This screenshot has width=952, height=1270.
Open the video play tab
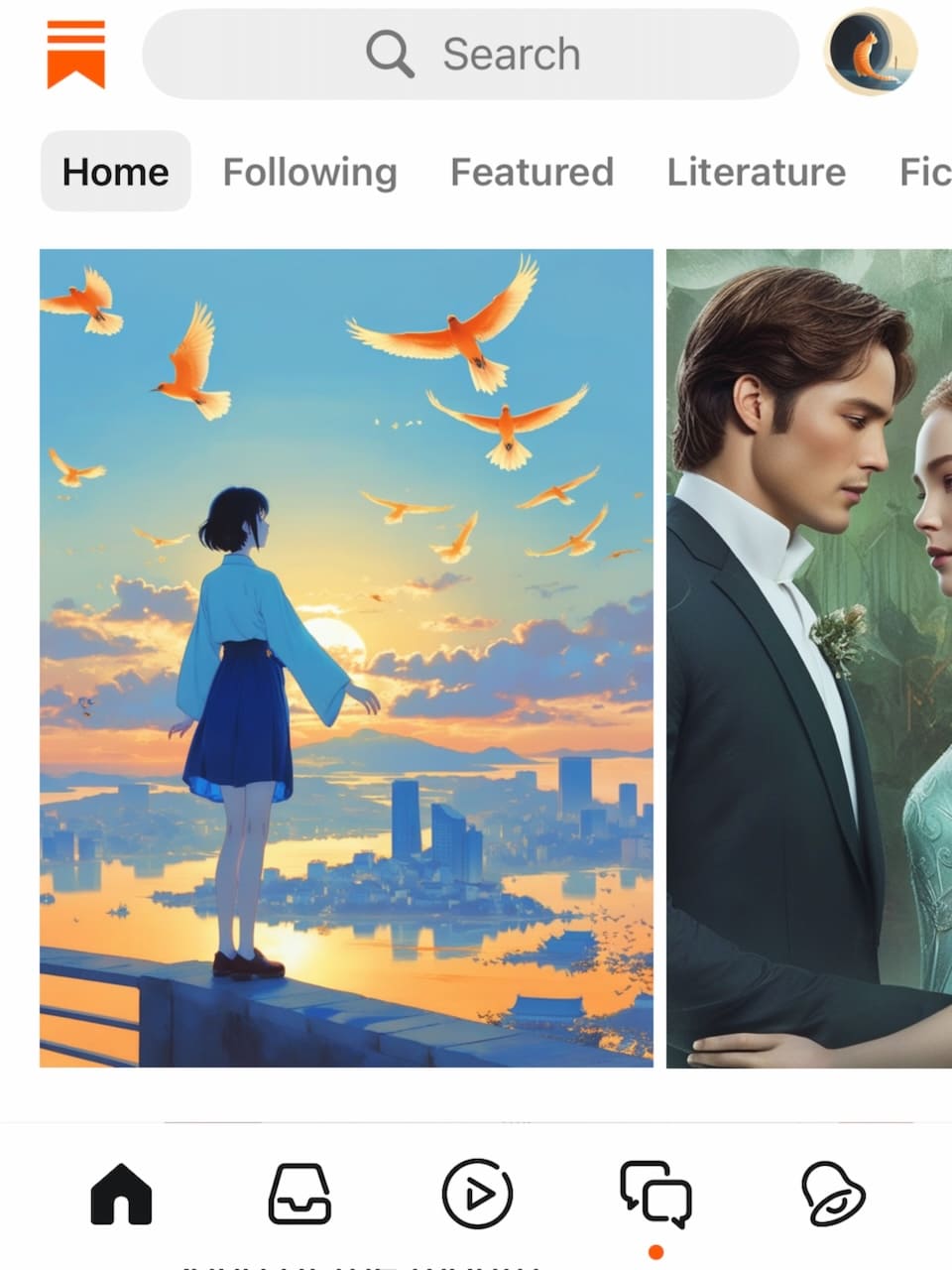[477, 1193]
